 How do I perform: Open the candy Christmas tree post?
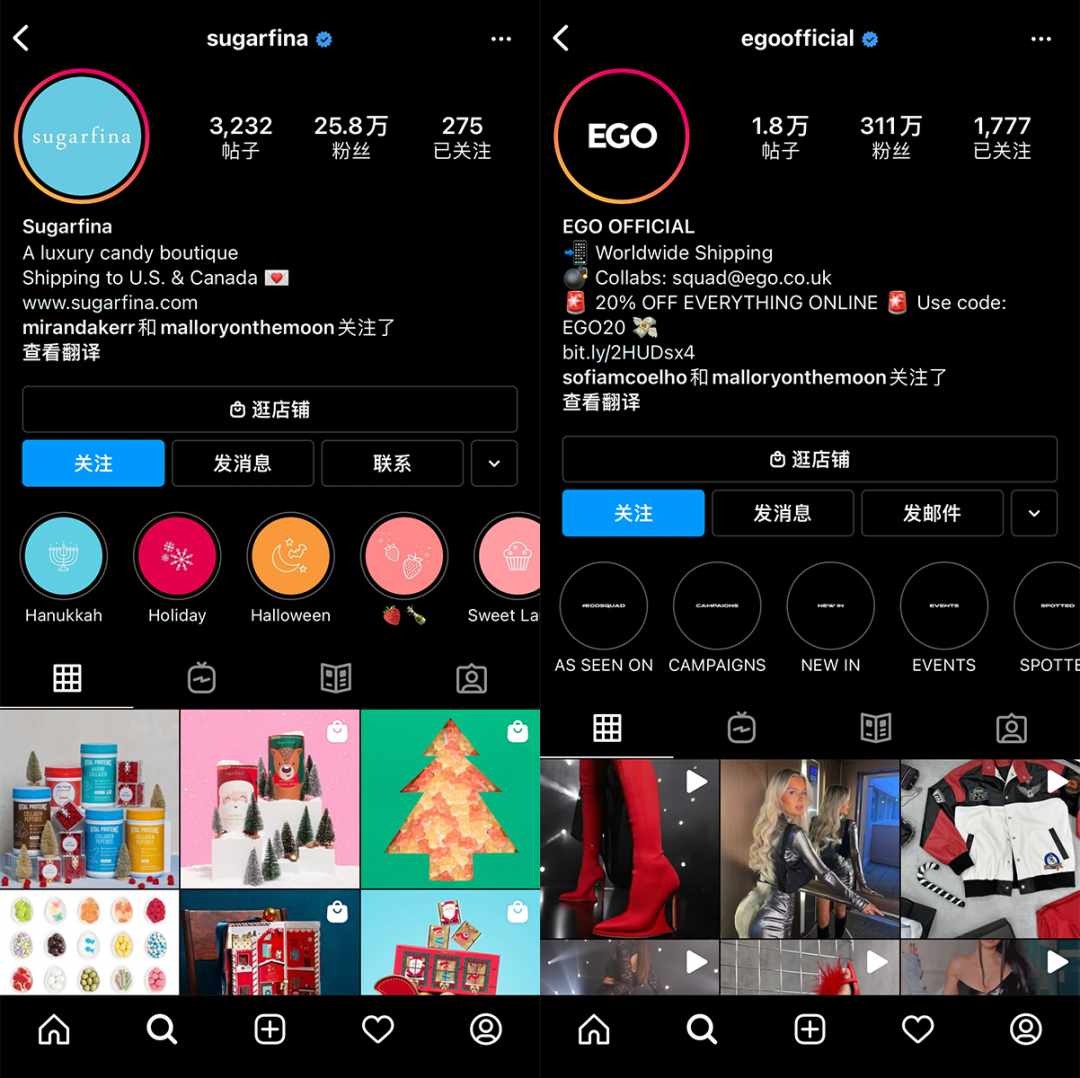pos(450,798)
